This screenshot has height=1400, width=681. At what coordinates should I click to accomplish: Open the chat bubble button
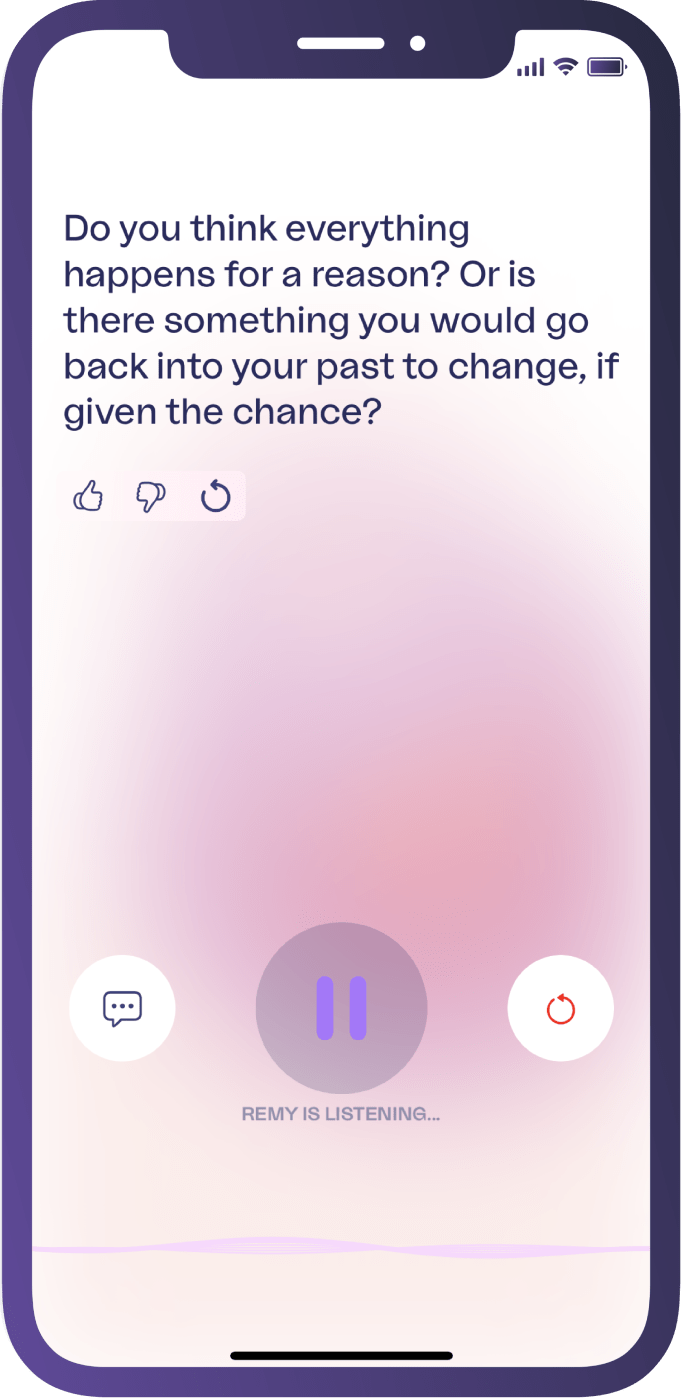pyautogui.click(x=122, y=1008)
